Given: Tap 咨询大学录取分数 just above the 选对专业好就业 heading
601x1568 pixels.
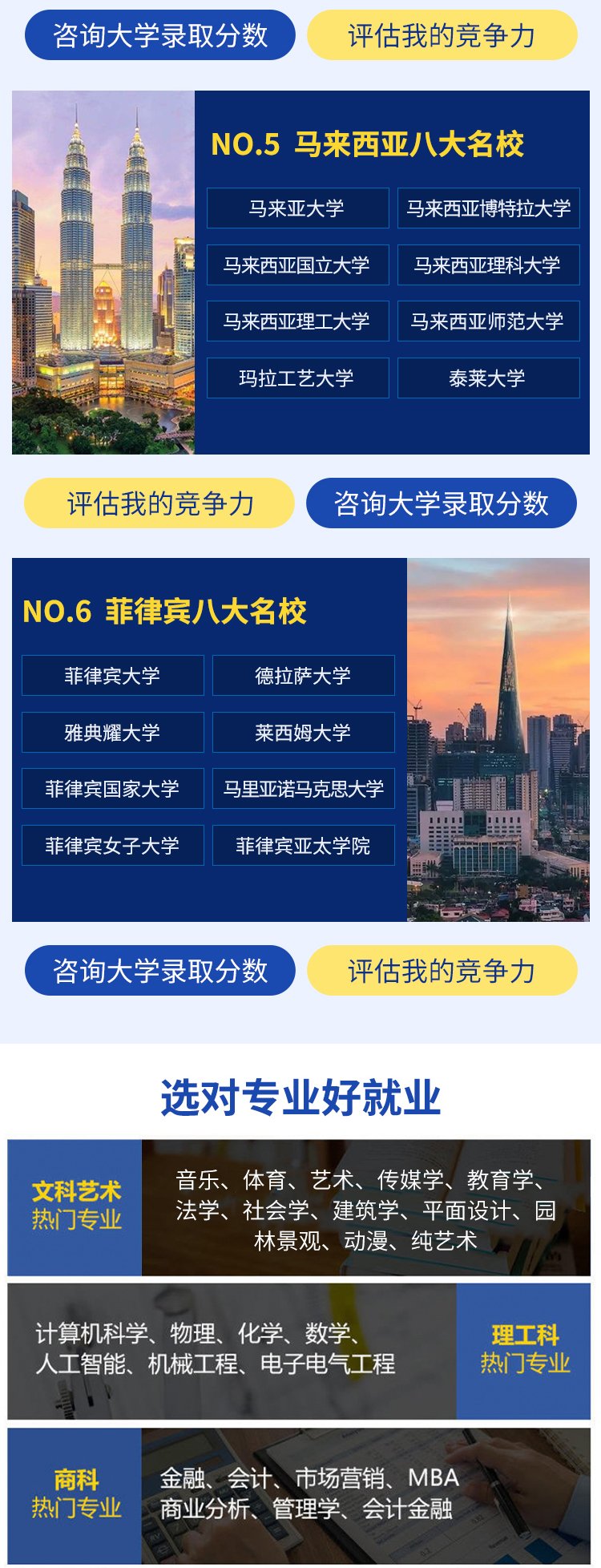Looking at the screenshot, I should [x=159, y=971].
